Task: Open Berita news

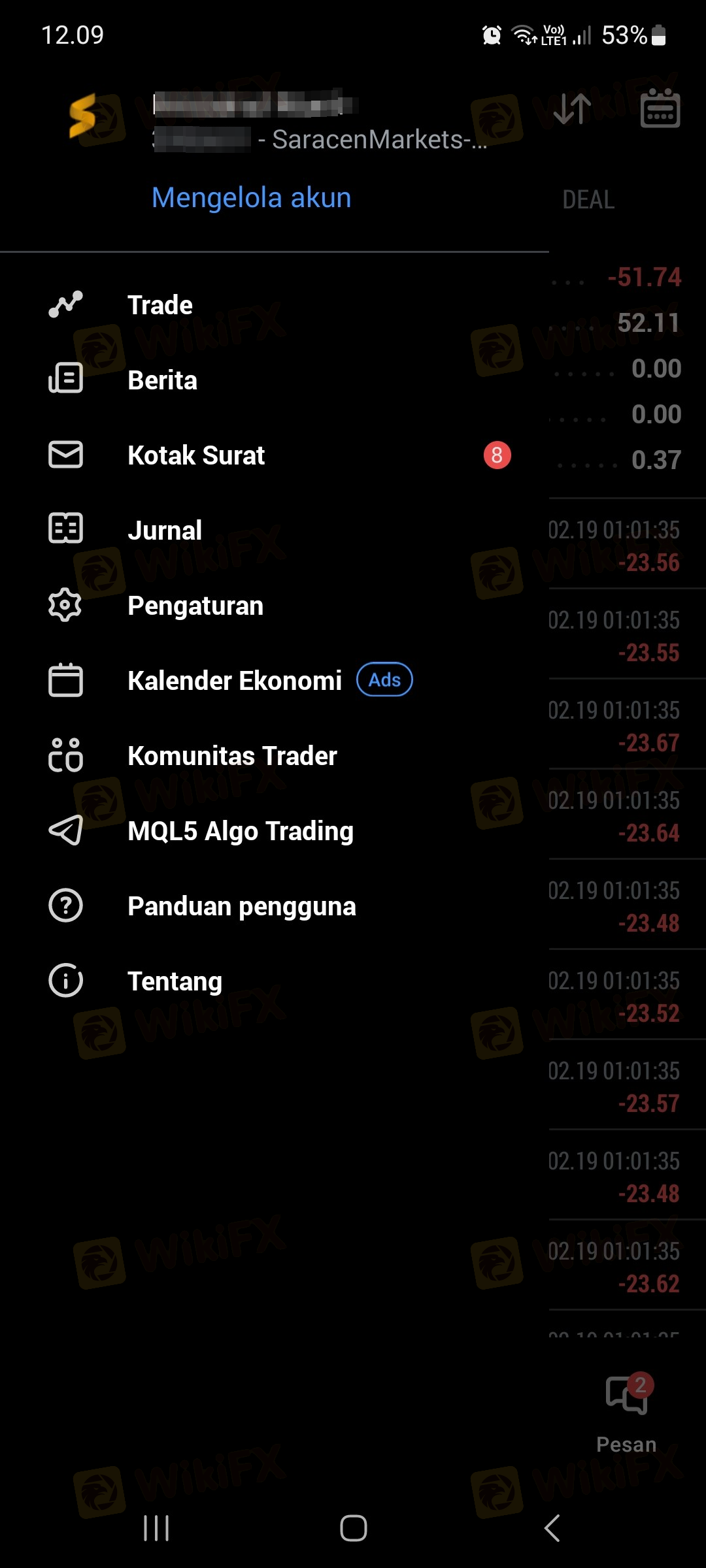Action: point(275,380)
